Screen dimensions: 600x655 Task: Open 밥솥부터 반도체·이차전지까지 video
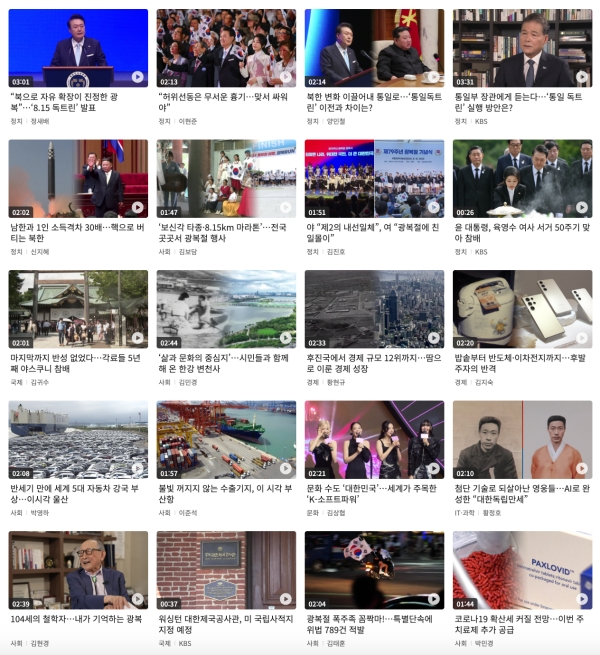click(522, 309)
